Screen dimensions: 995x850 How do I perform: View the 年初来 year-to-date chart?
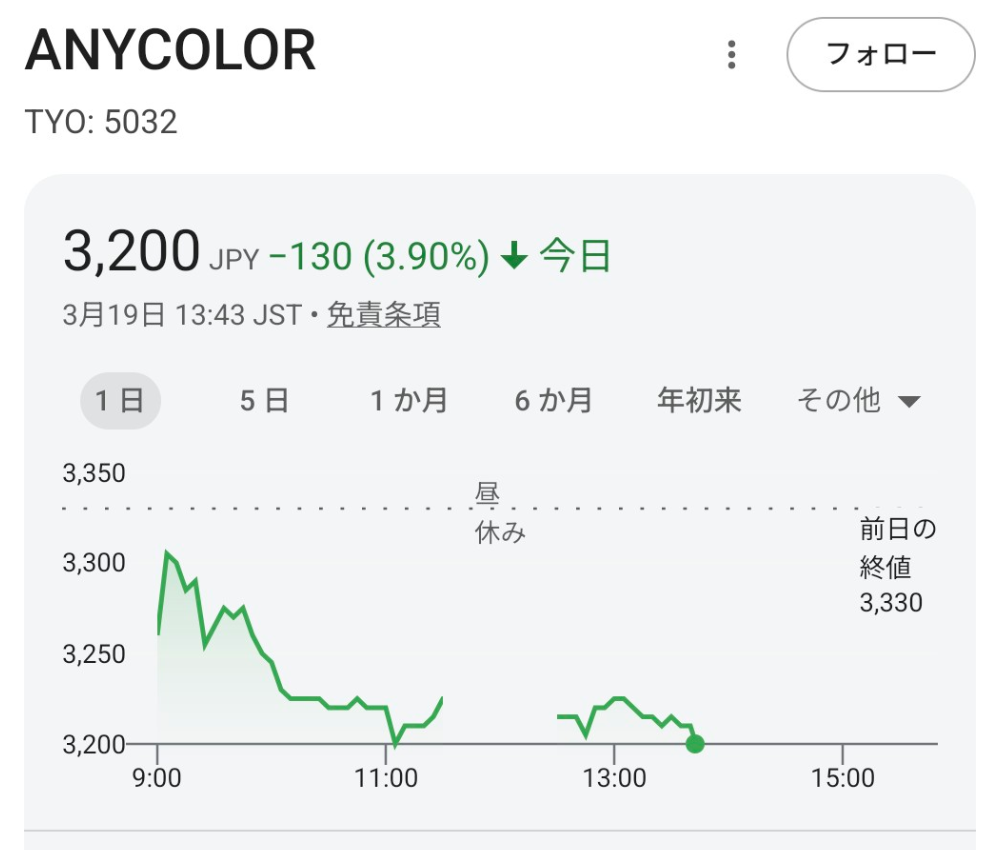point(699,401)
